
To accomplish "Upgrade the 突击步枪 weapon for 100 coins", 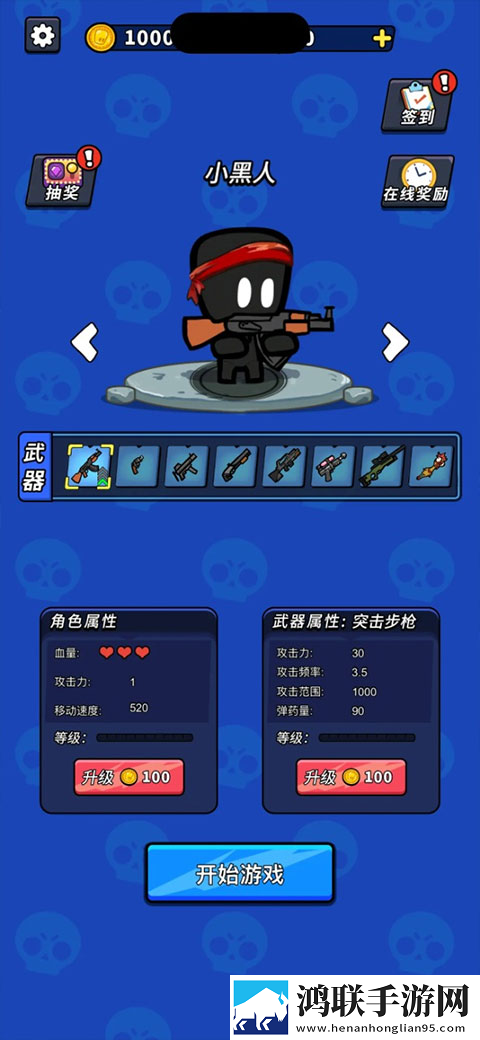I will 351,777.
